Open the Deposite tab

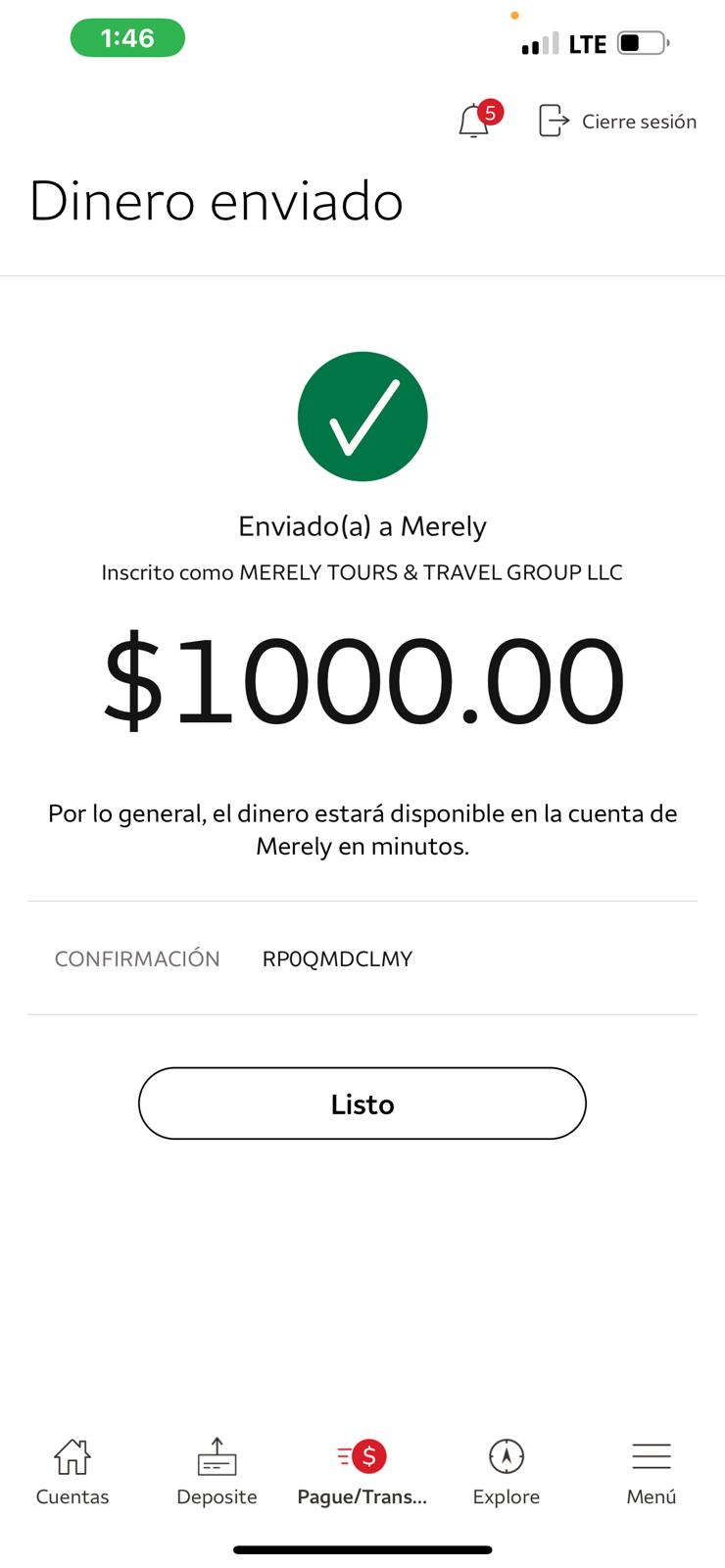point(217,1472)
